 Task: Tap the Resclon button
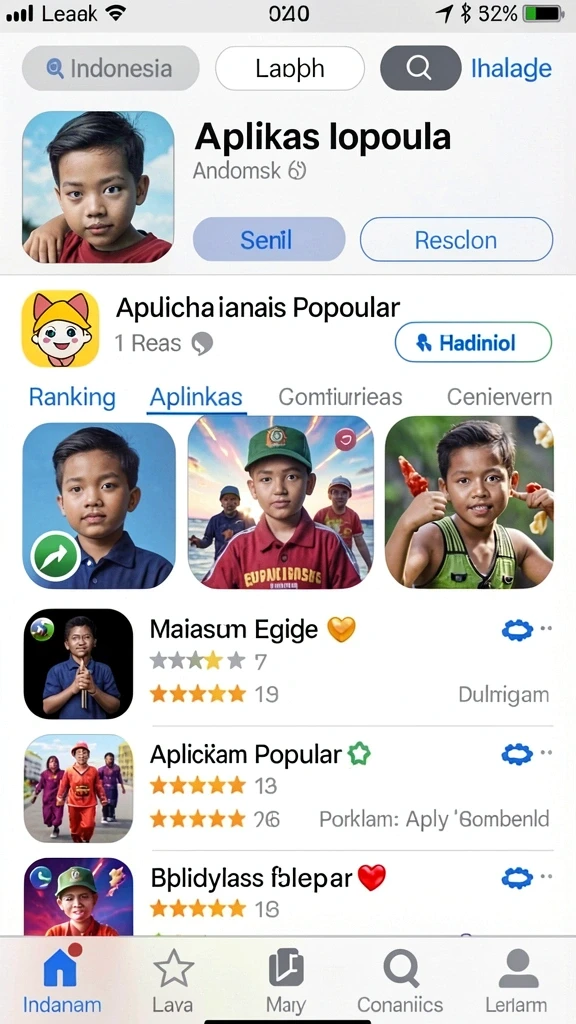[456, 240]
